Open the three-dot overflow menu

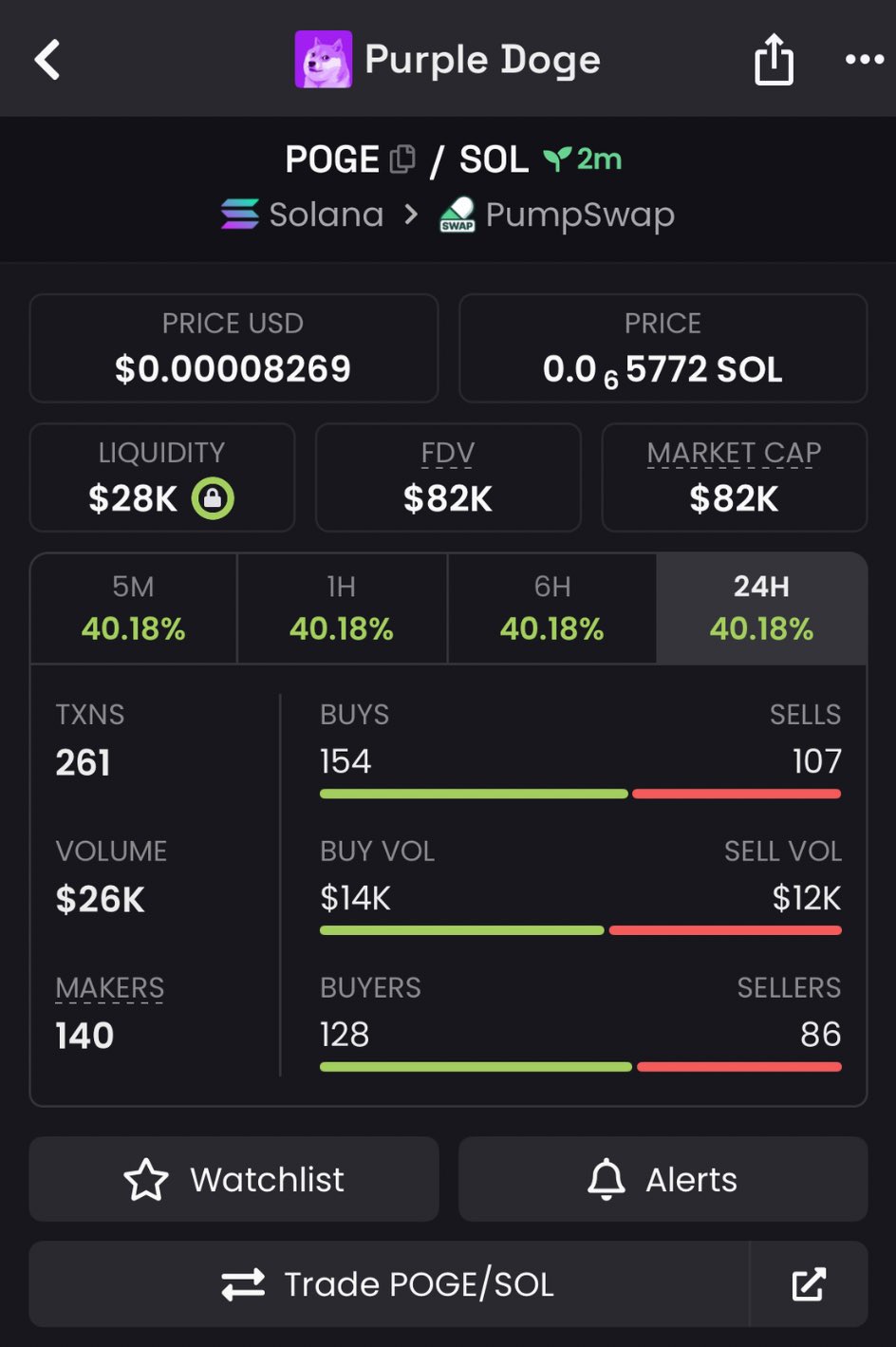coord(864,60)
